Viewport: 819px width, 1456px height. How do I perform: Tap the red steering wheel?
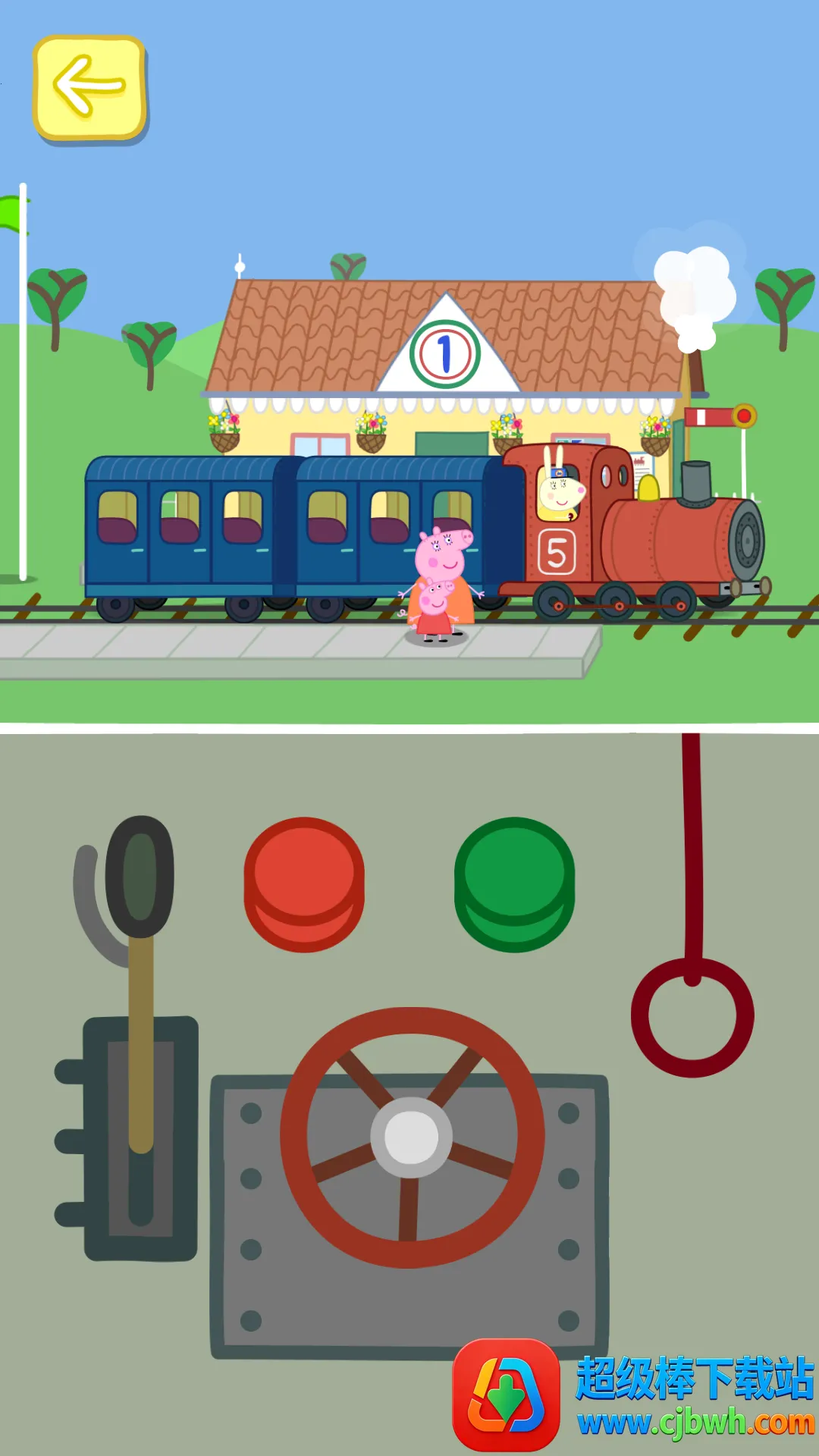(412, 1137)
